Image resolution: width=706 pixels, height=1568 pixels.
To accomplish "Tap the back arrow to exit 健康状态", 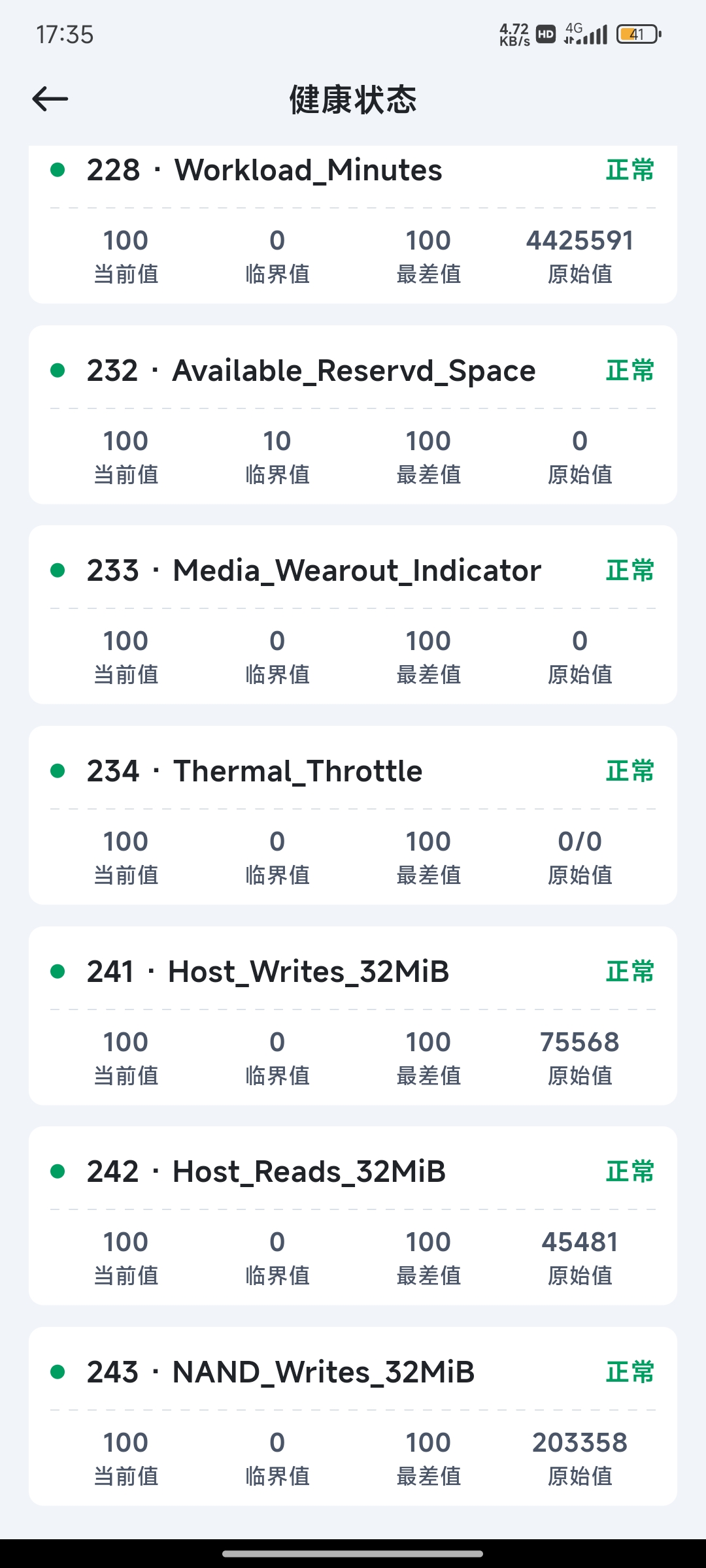I will pyautogui.click(x=50, y=99).
